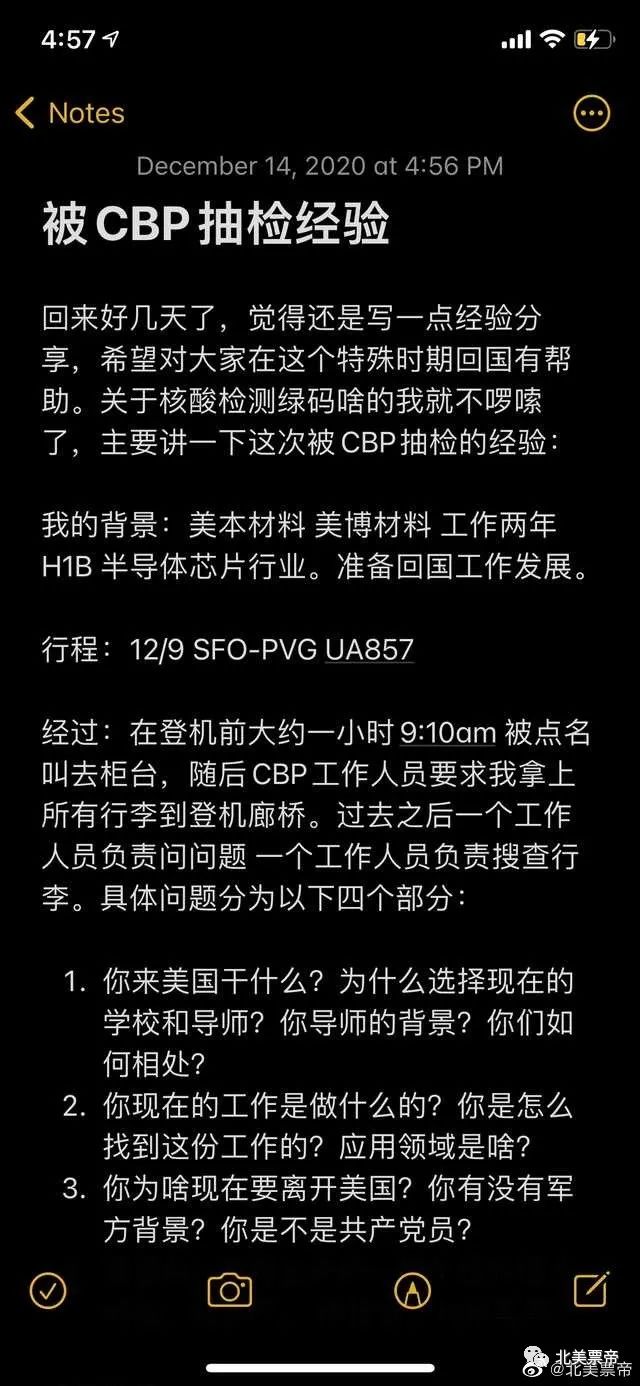Image resolution: width=640 pixels, height=1386 pixels.
Task: Tap the underlined 9:10am time link
Action: 448,733
